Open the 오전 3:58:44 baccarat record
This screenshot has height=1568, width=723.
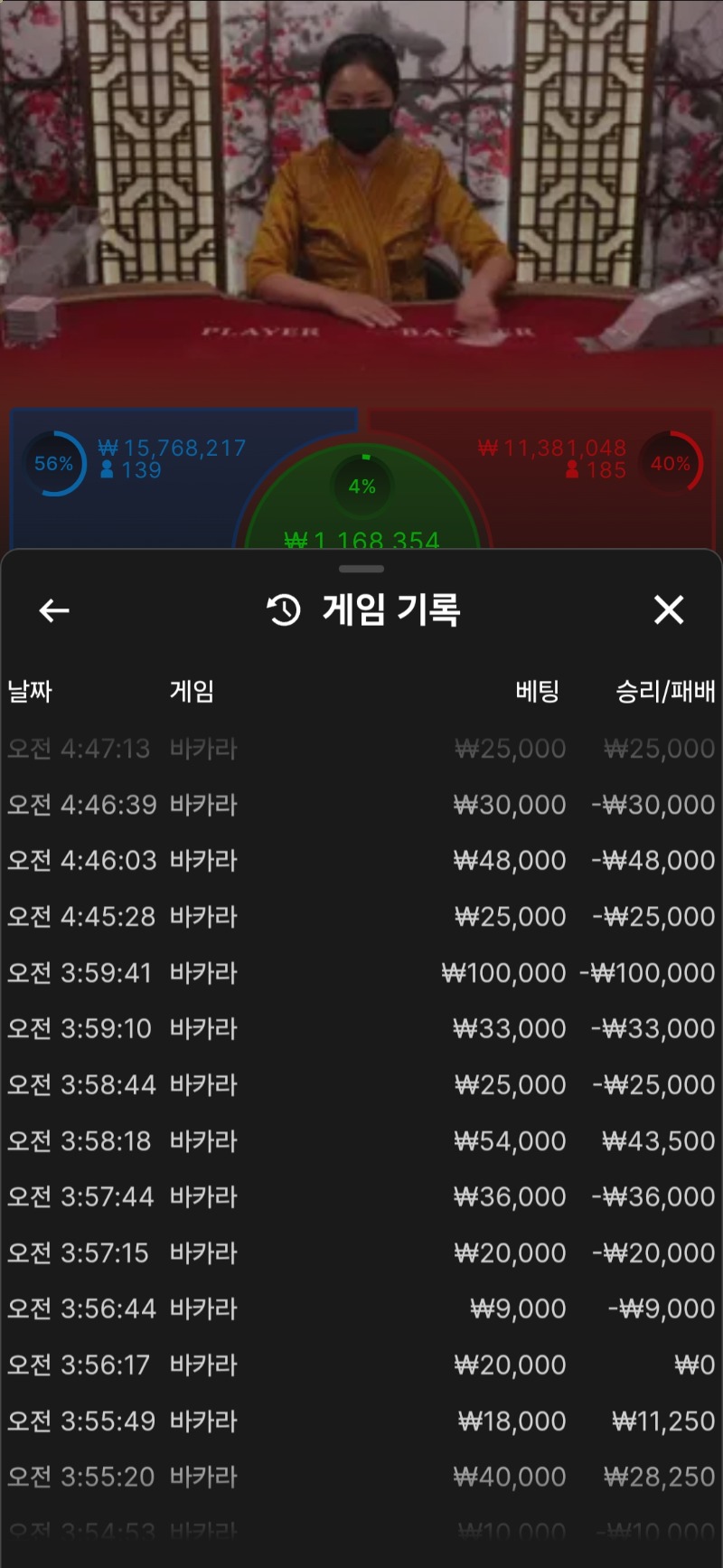pos(361,1085)
